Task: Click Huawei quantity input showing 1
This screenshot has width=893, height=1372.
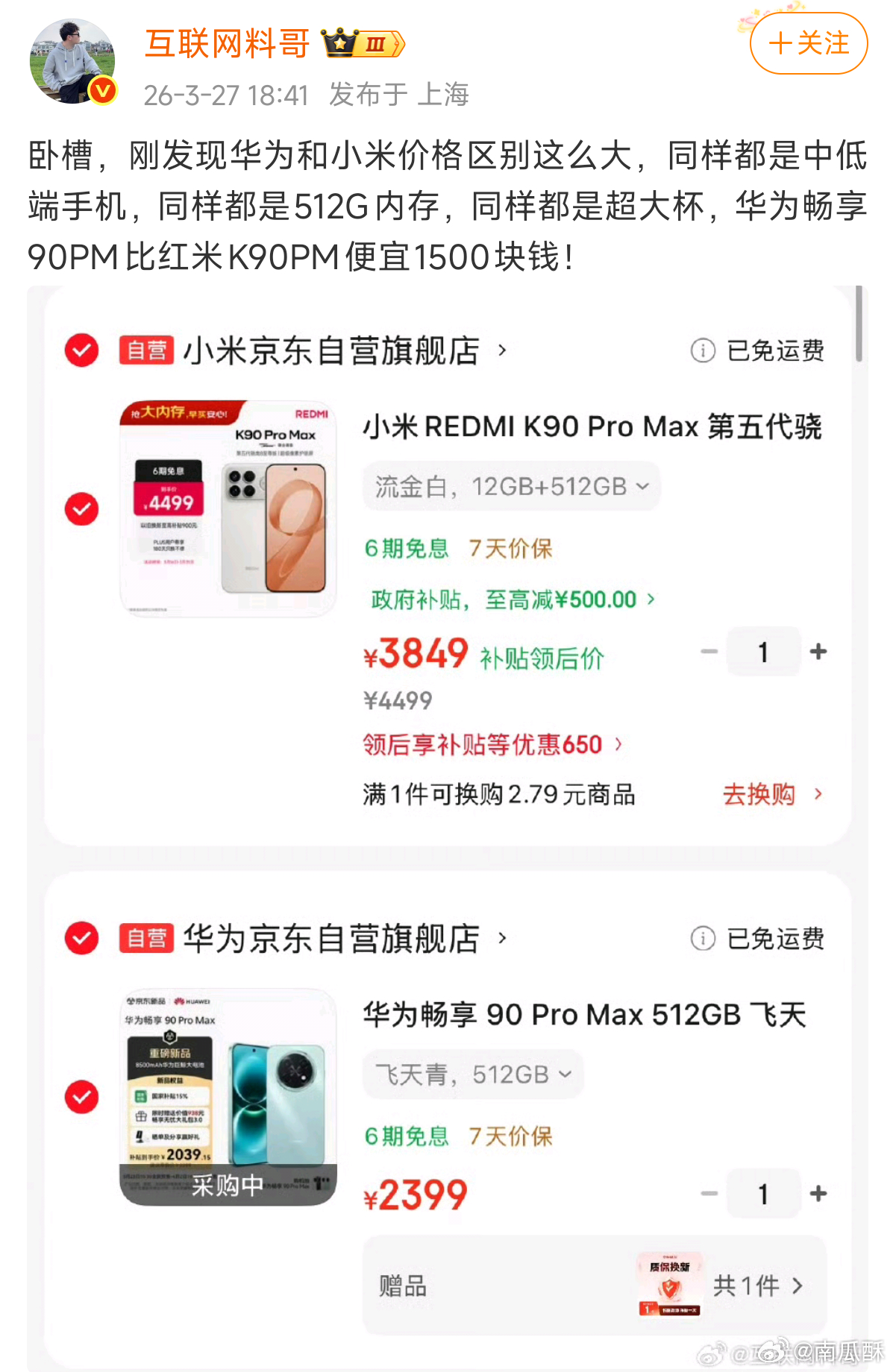Action: pos(762,1194)
